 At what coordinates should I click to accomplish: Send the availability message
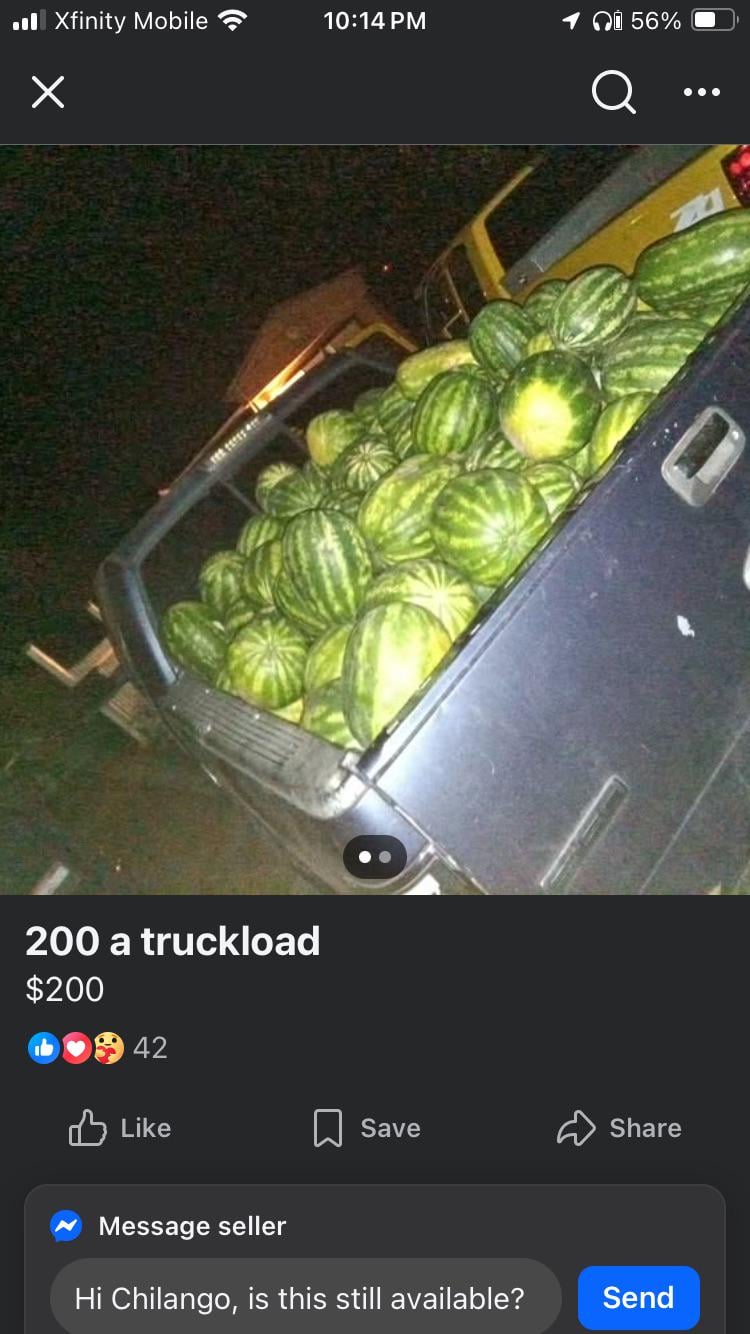(x=638, y=1298)
